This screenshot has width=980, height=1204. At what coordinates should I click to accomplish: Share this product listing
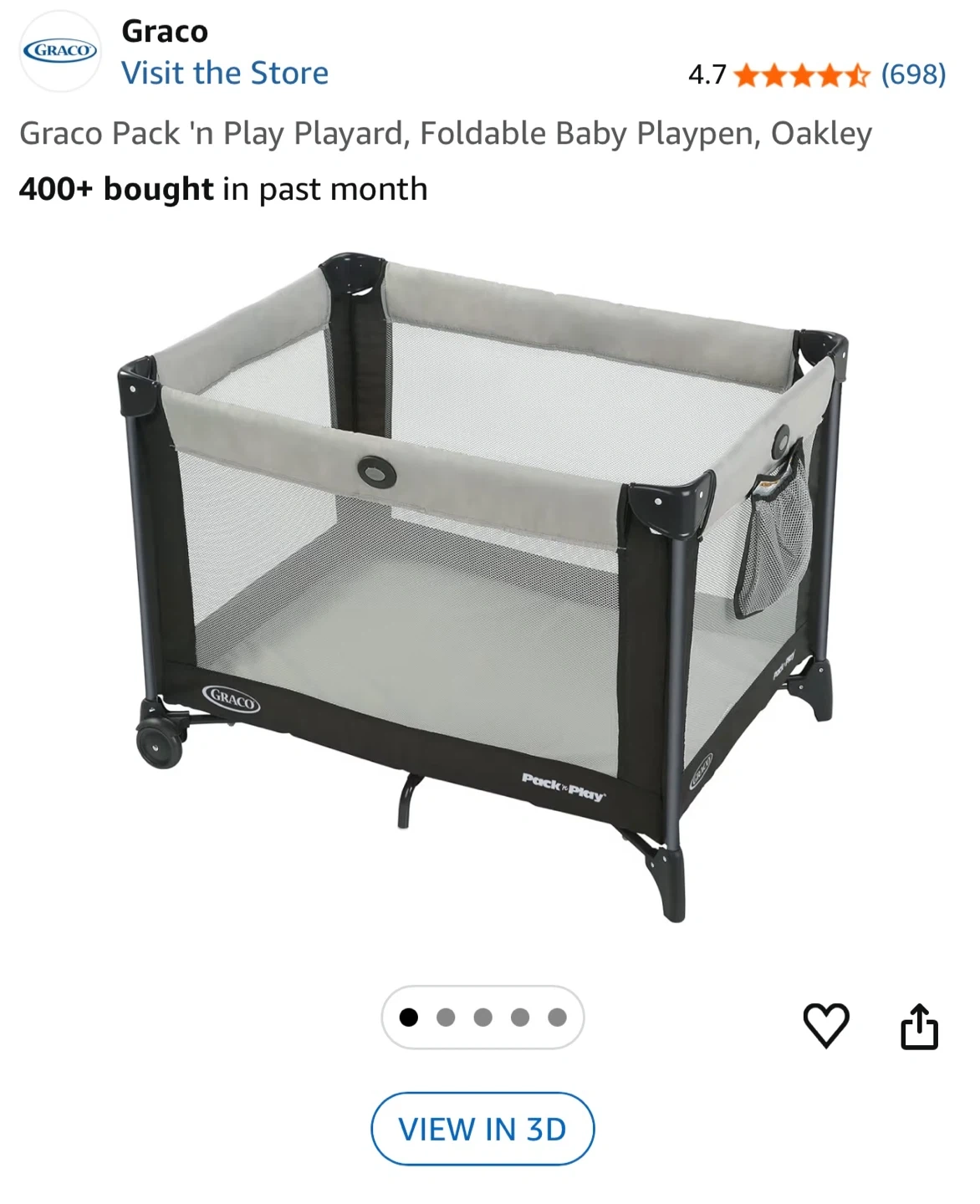(919, 1026)
